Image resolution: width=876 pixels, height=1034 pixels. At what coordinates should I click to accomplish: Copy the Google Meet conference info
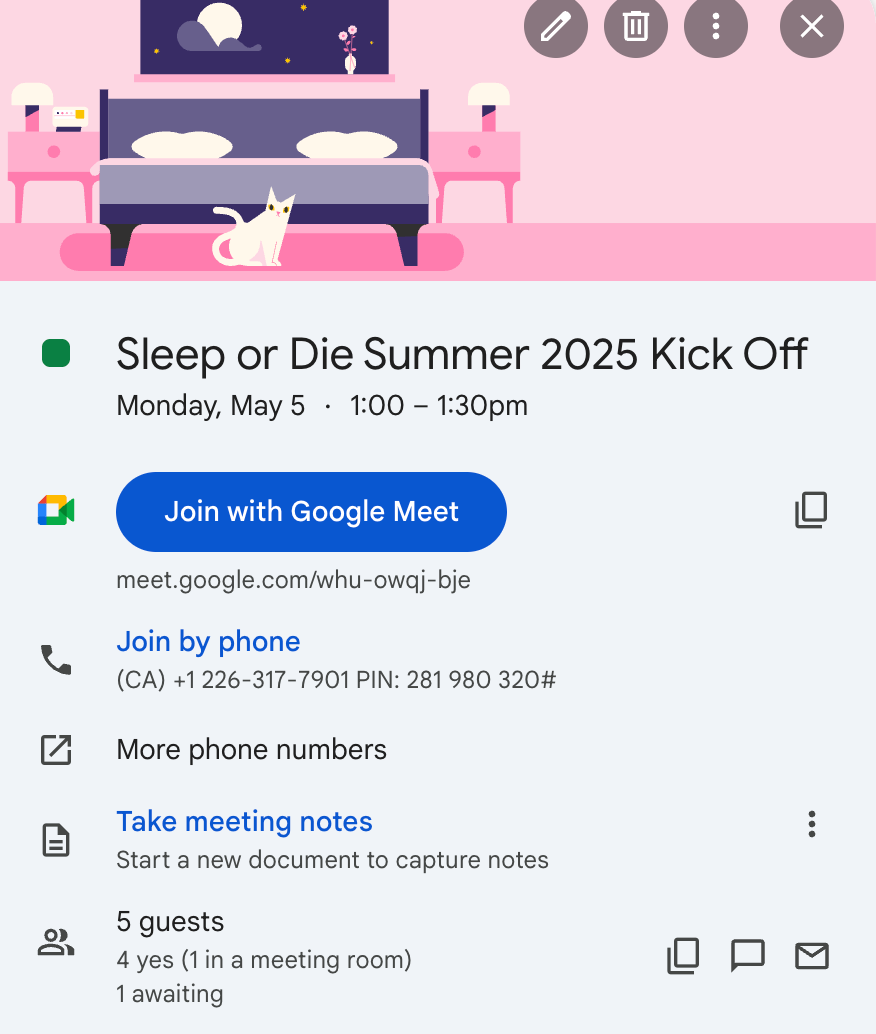click(x=811, y=510)
